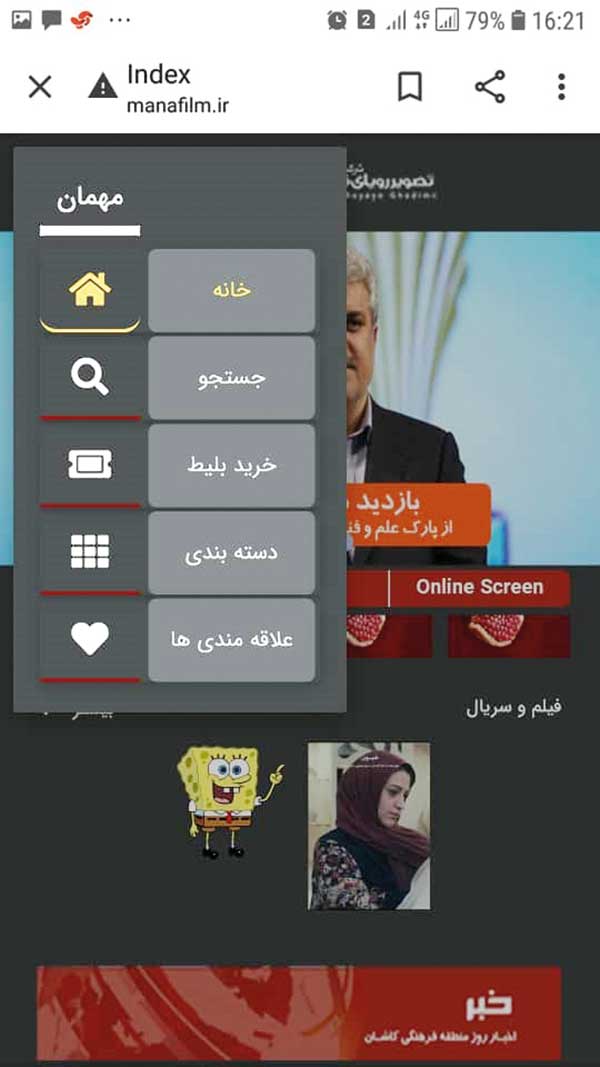600x1067 pixels.
Task: Tap the yellow home icon
Action: coord(90,290)
